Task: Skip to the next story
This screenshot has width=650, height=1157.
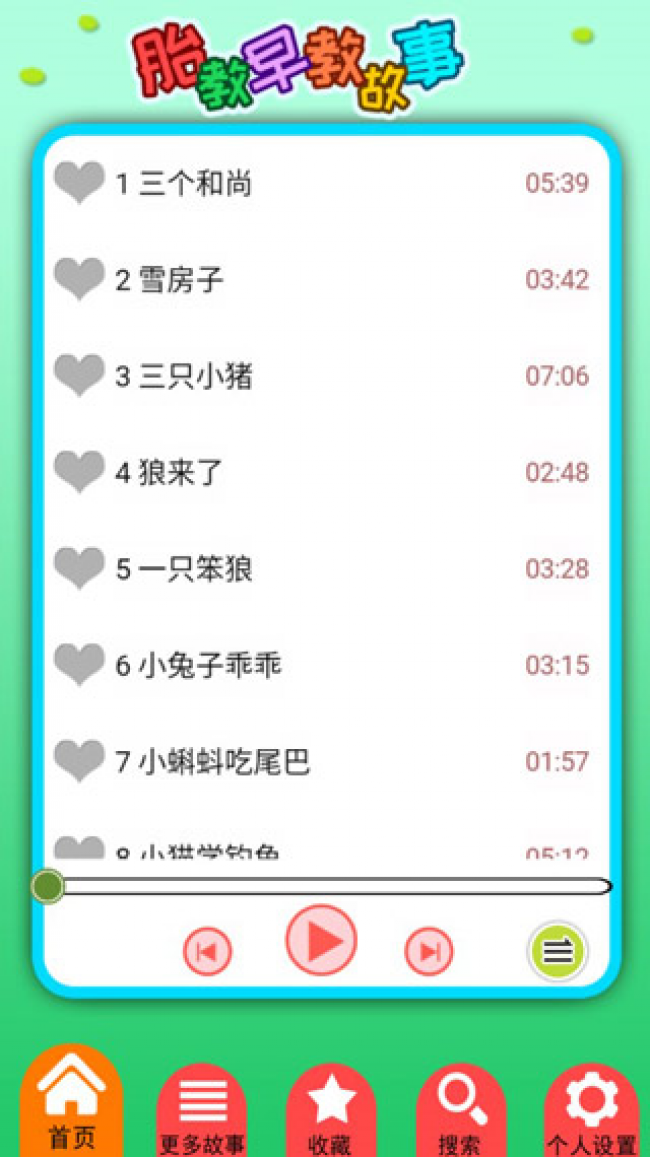Action: point(429,952)
